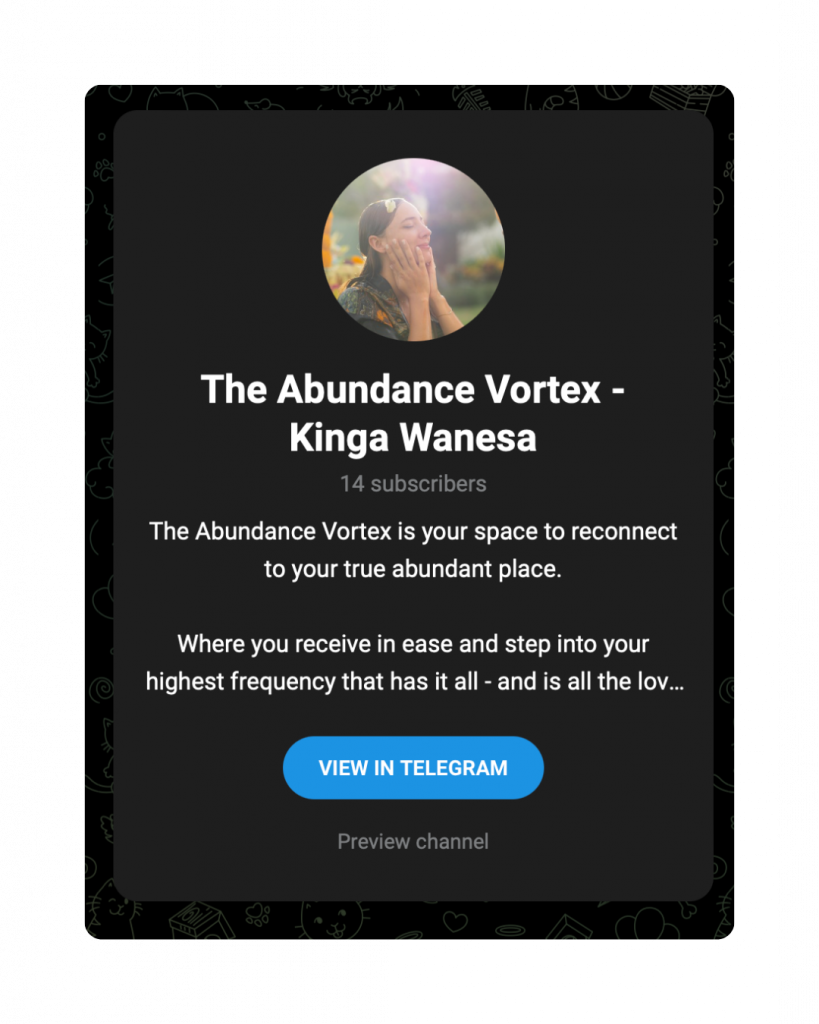Open the channel via View in Telegram

point(413,768)
